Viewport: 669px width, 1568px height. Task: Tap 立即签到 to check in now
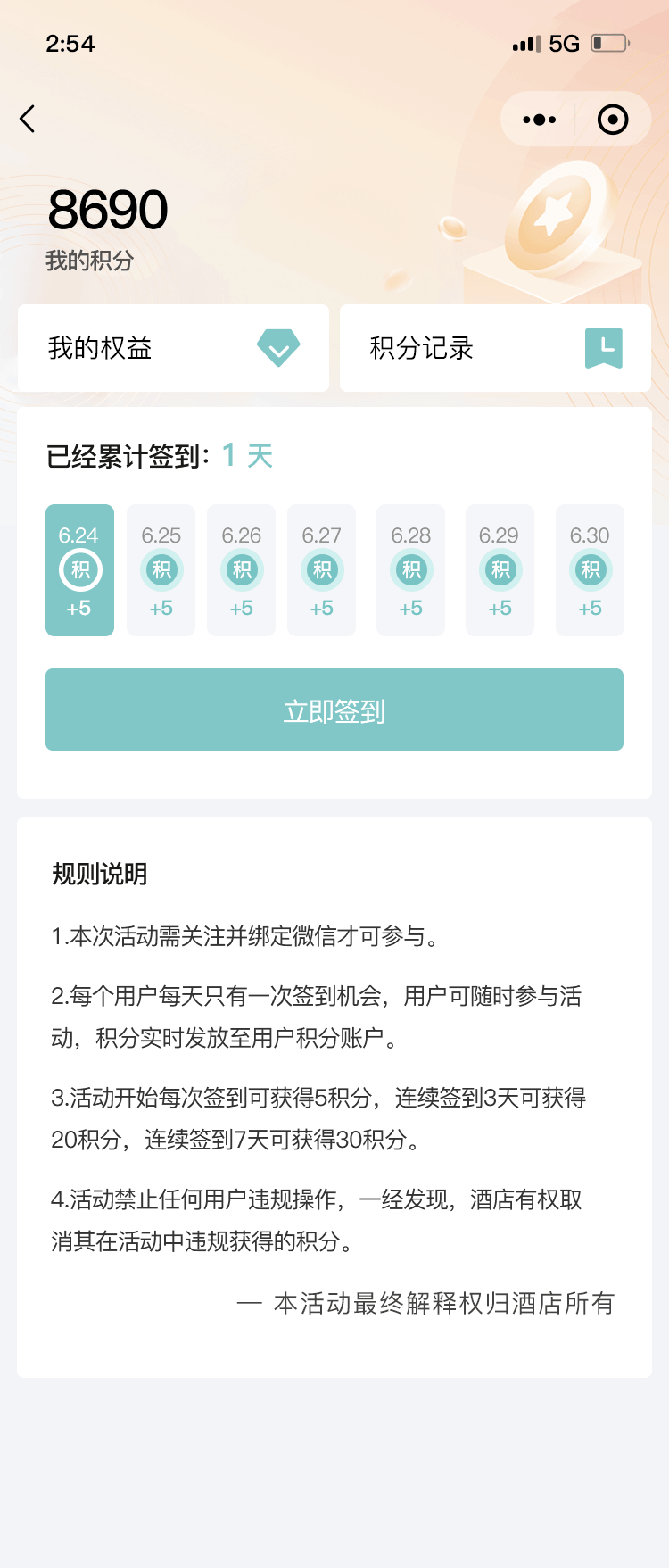tap(334, 710)
